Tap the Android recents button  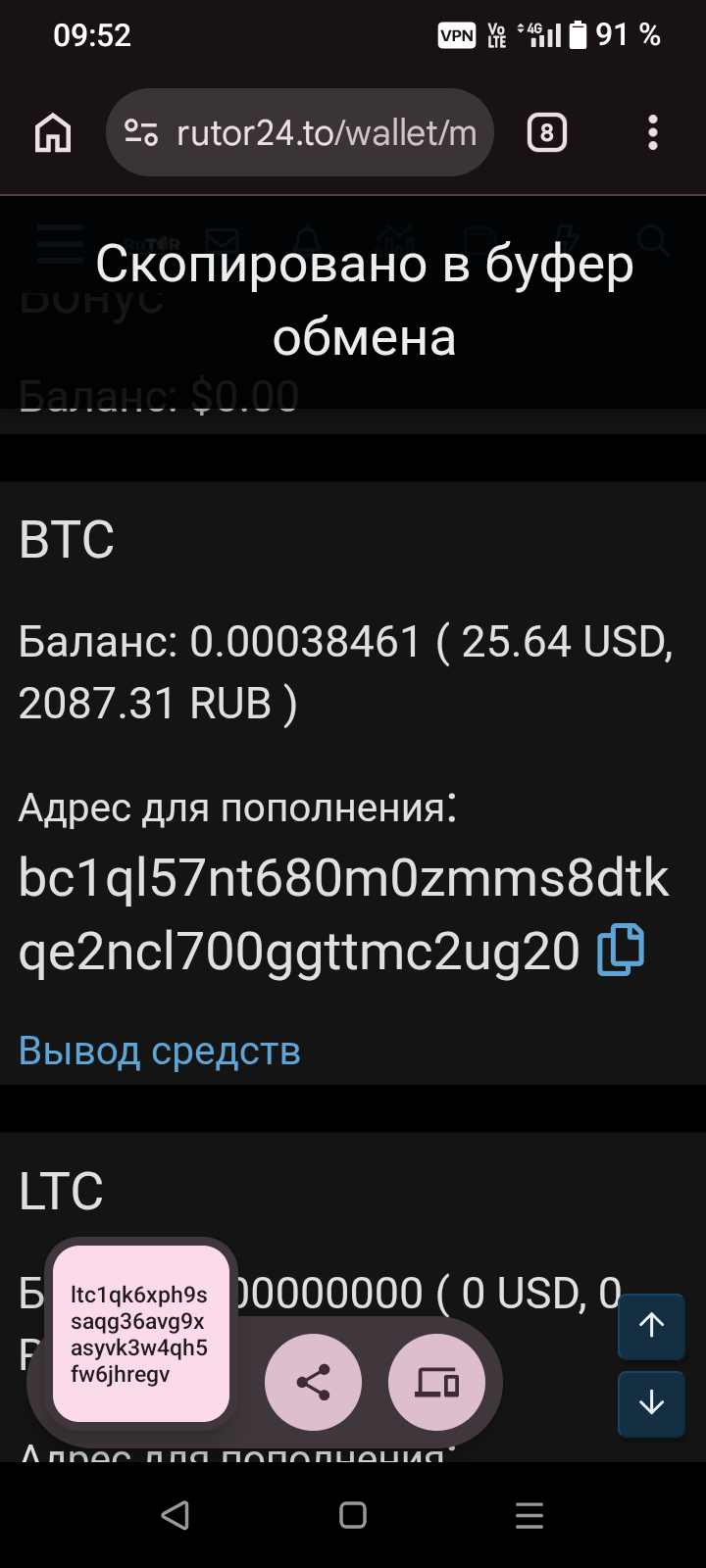tap(529, 1515)
